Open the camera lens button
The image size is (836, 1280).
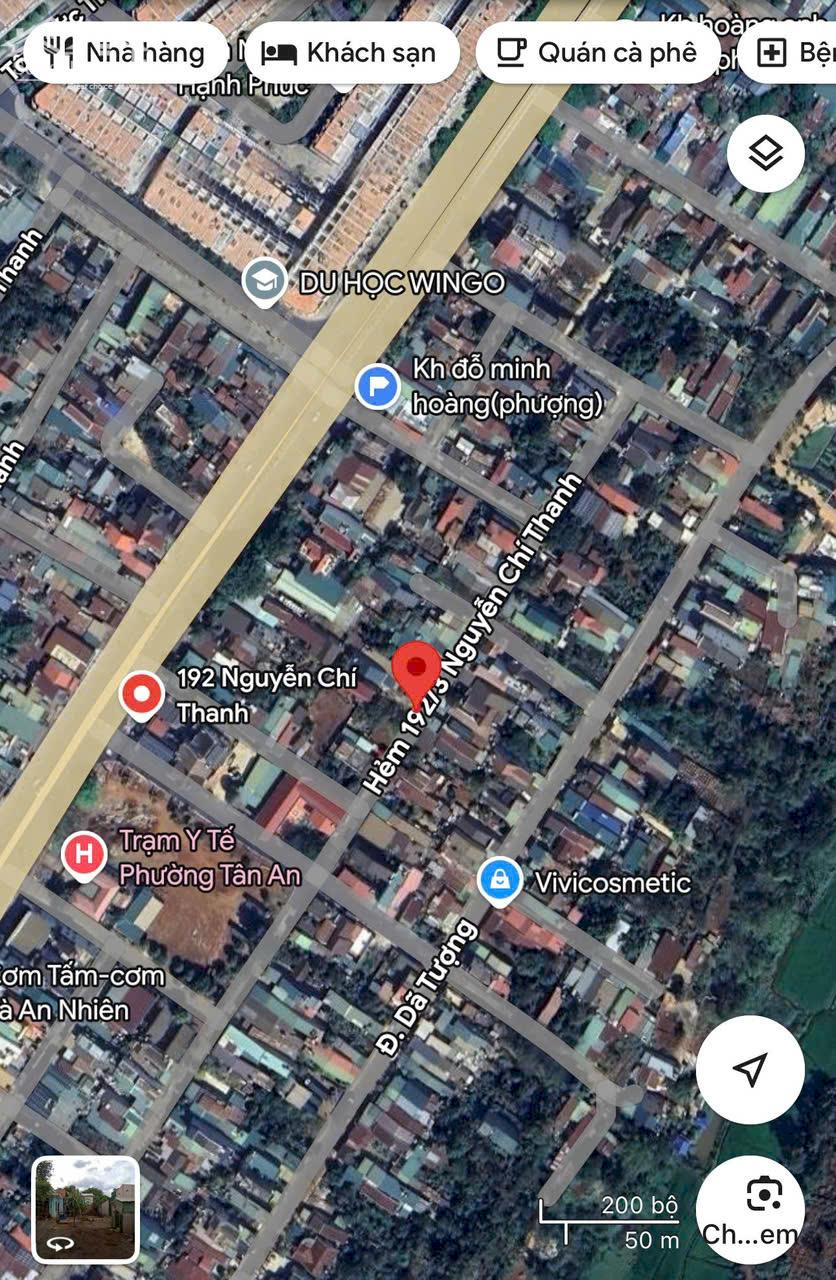click(x=763, y=1209)
